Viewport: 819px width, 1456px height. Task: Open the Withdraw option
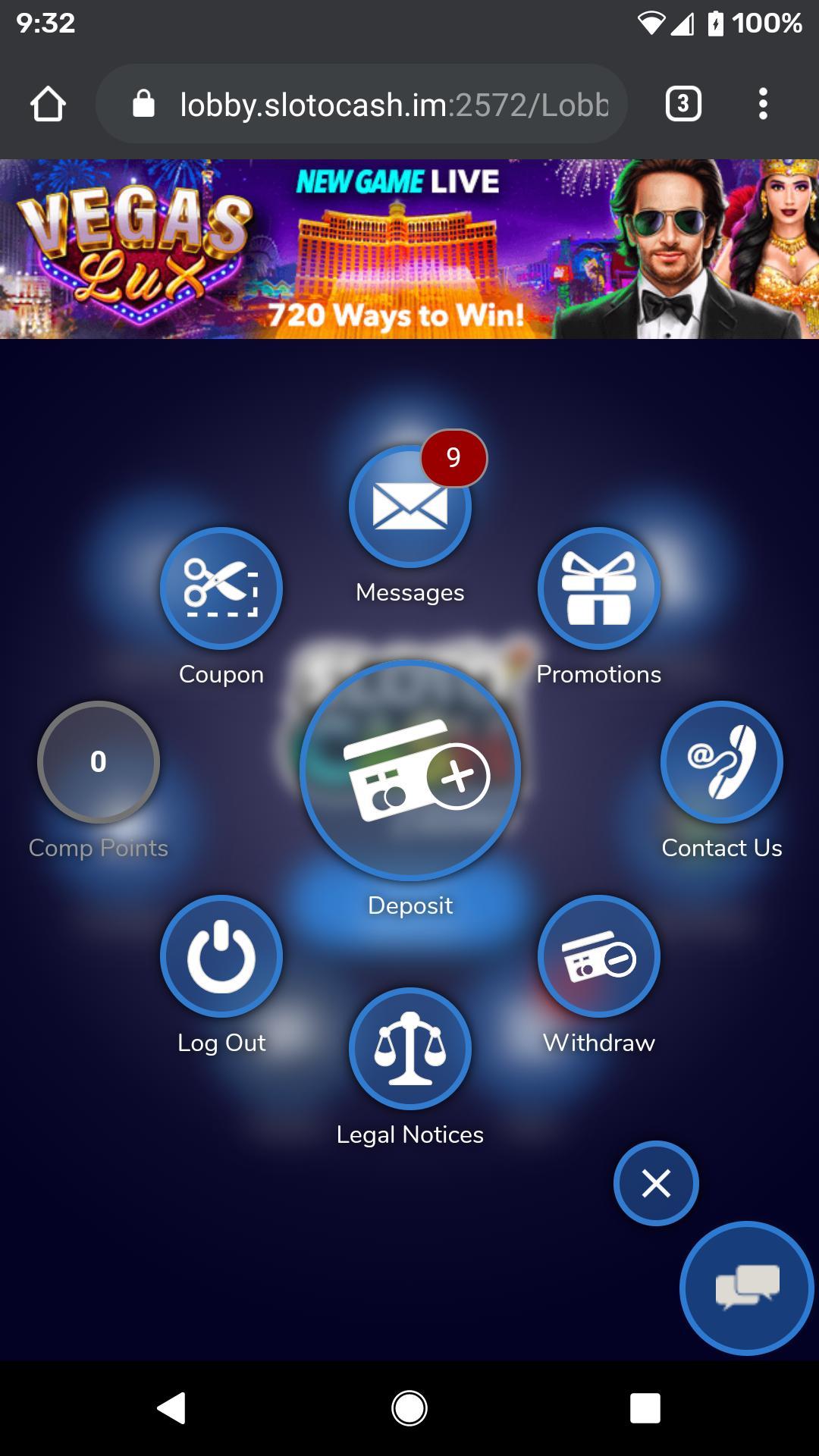click(x=599, y=957)
